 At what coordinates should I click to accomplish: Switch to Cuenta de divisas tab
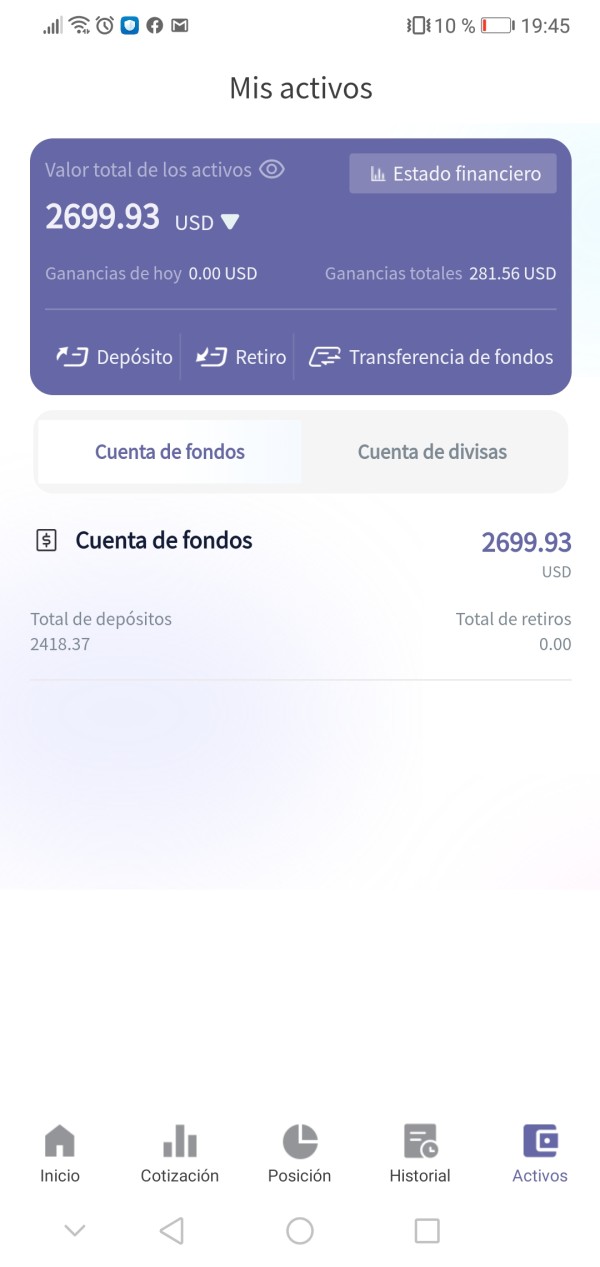coord(432,452)
